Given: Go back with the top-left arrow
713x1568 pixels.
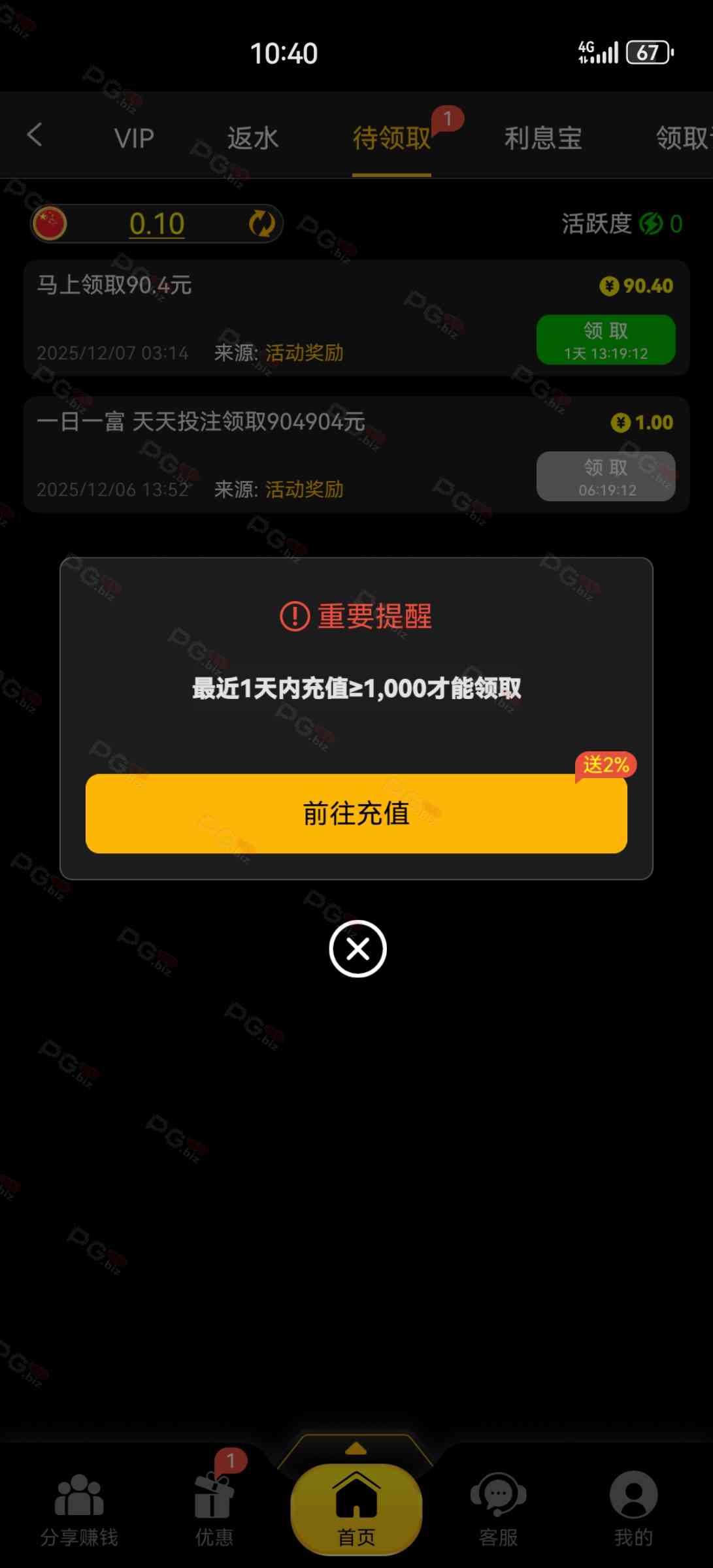Looking at the screenshot, I should point(35,135).
